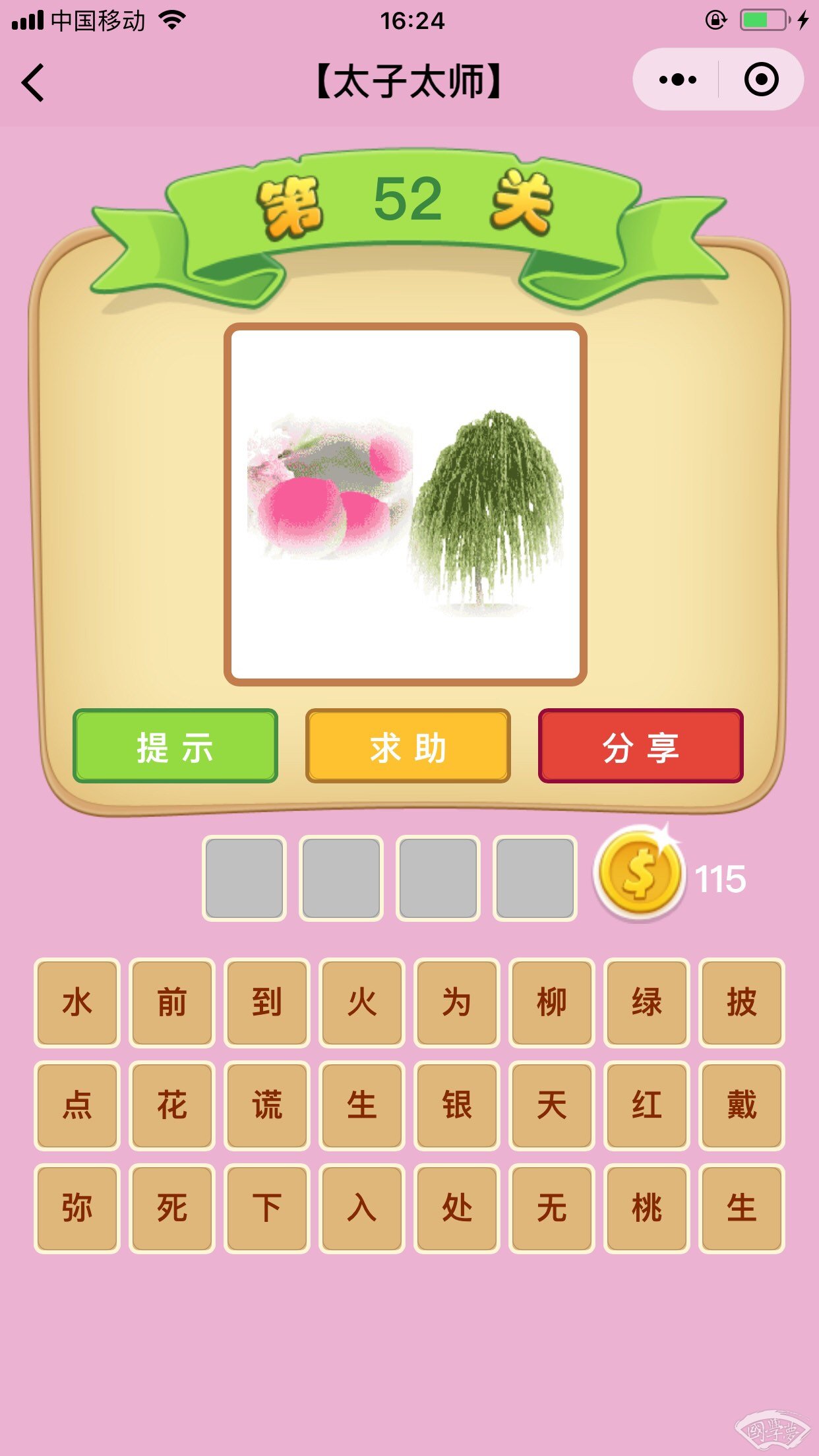Pick the character 戴
The height and width of the screenshot is (1456, 819).
point(741,1105)
